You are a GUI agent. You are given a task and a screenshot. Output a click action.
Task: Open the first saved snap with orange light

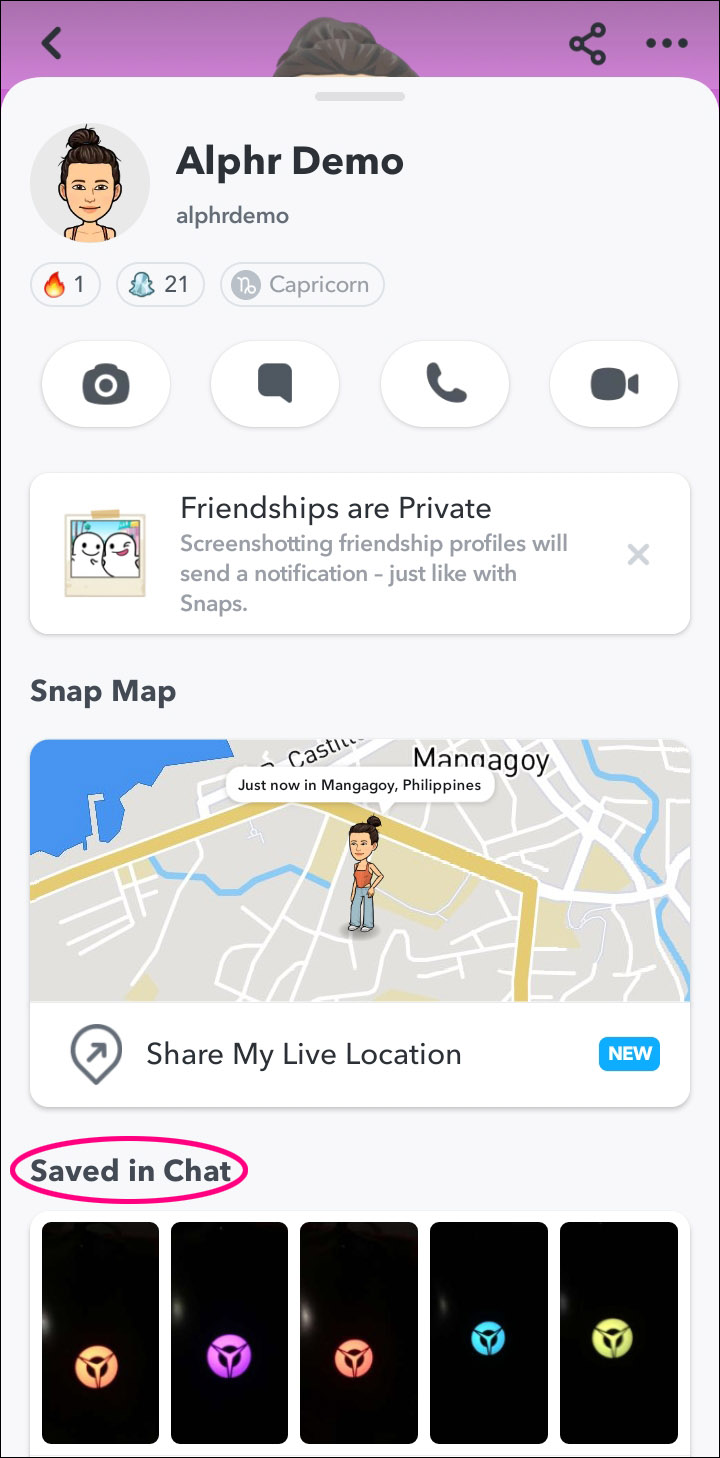(x=100, y=1332)
